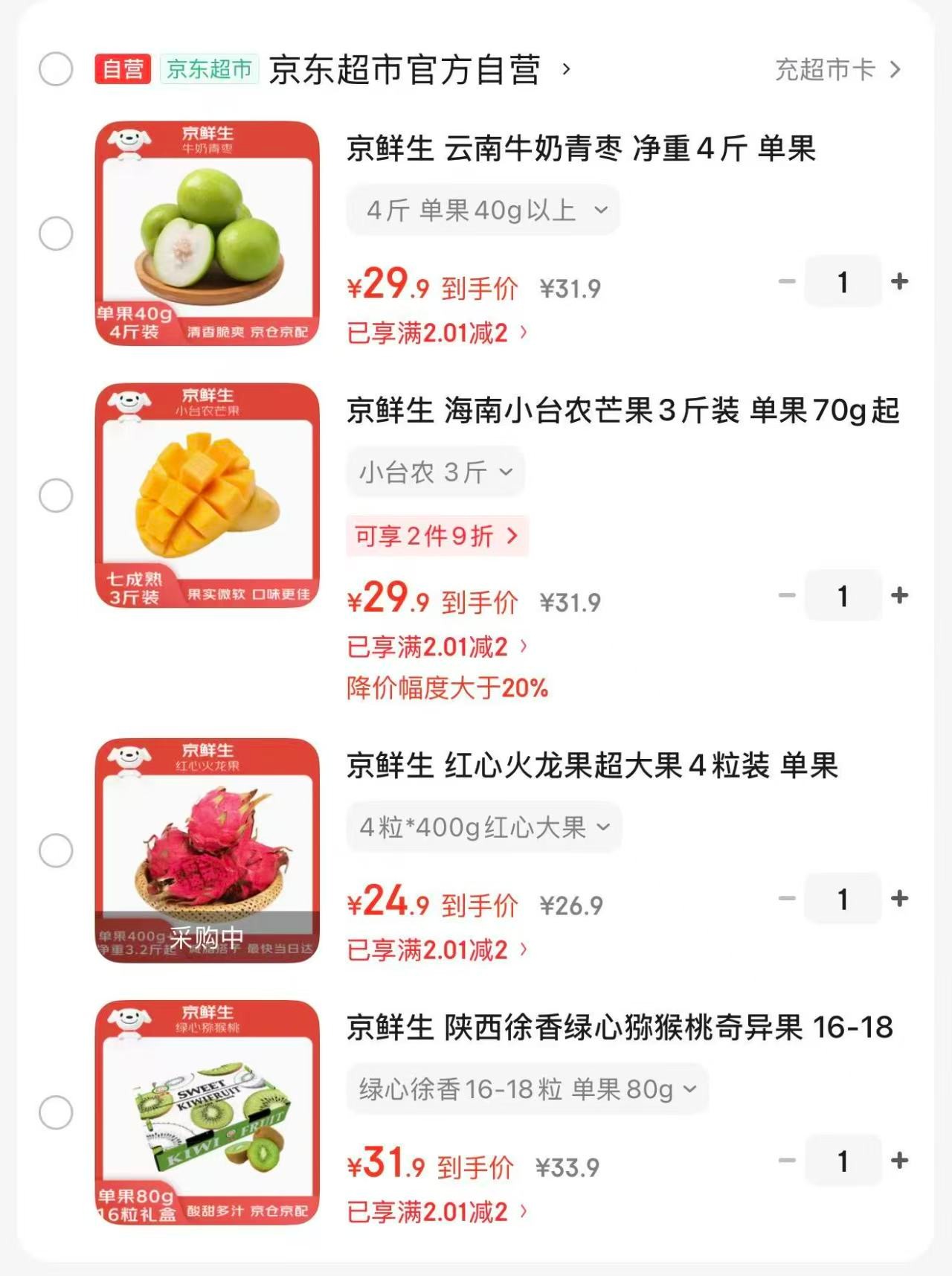Select the 陕西徐香绿心猕猴桃 item checkbox

click(56, 1113)
